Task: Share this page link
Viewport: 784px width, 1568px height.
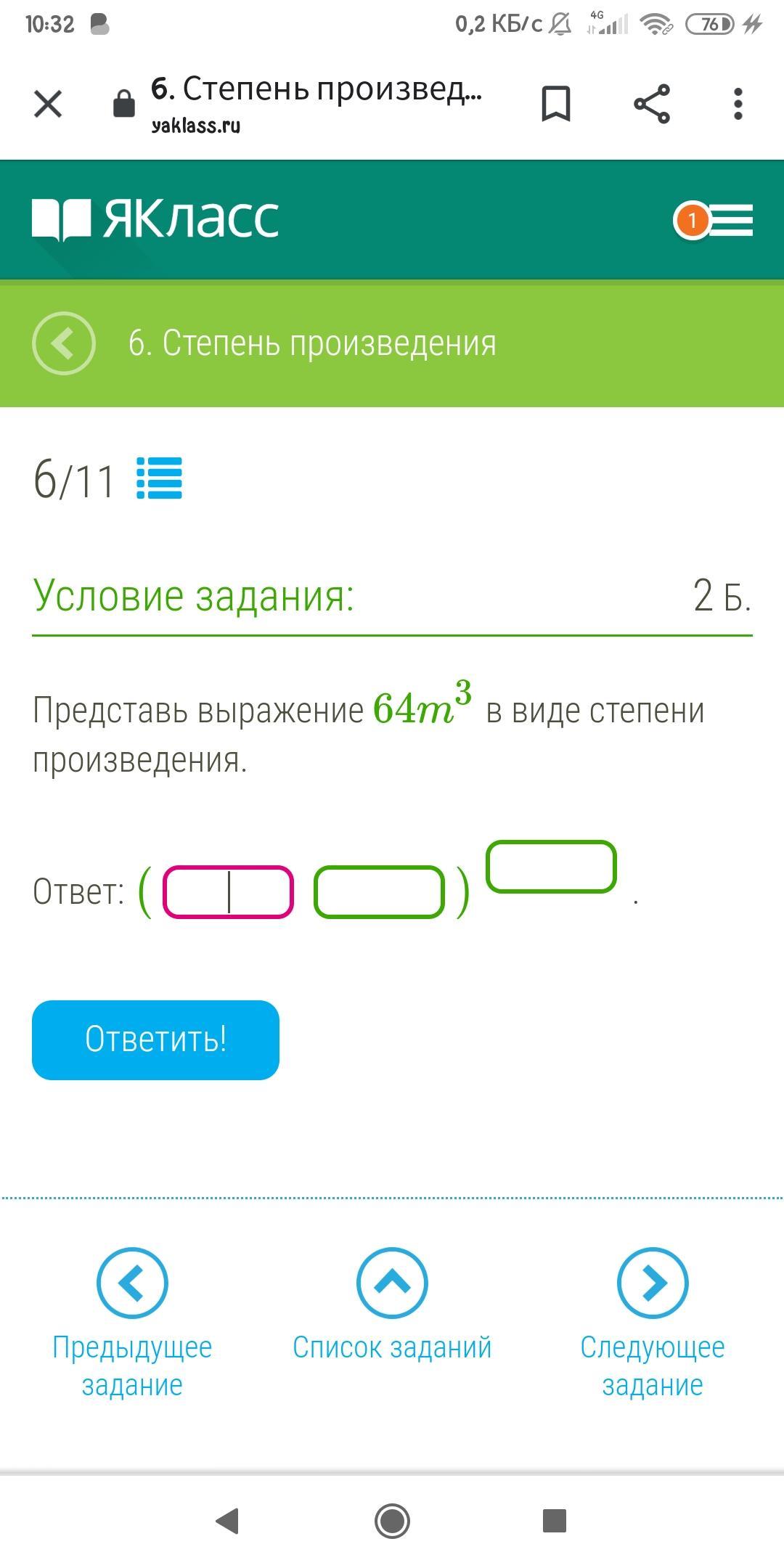Action: [652, 104]
